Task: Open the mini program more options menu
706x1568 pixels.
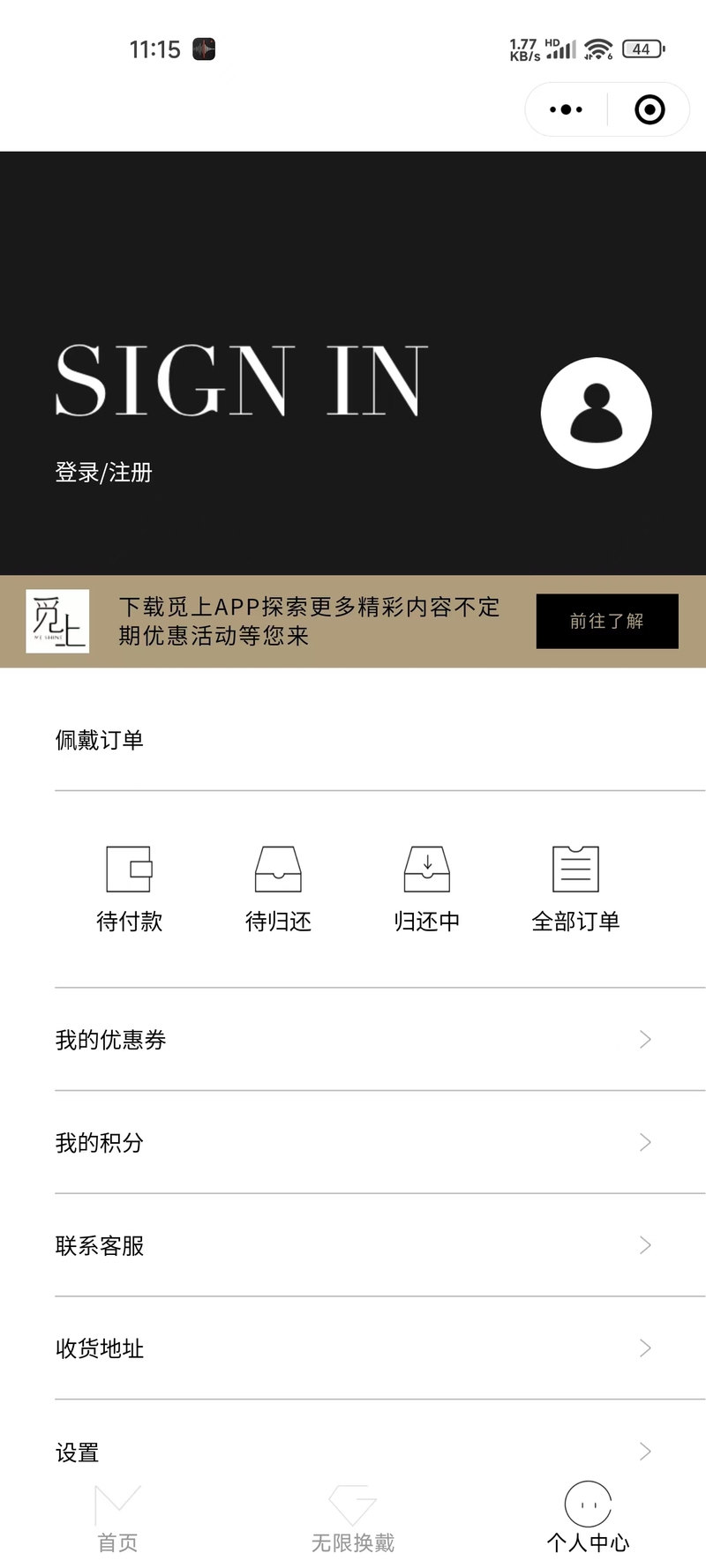Action: (566, 109)
